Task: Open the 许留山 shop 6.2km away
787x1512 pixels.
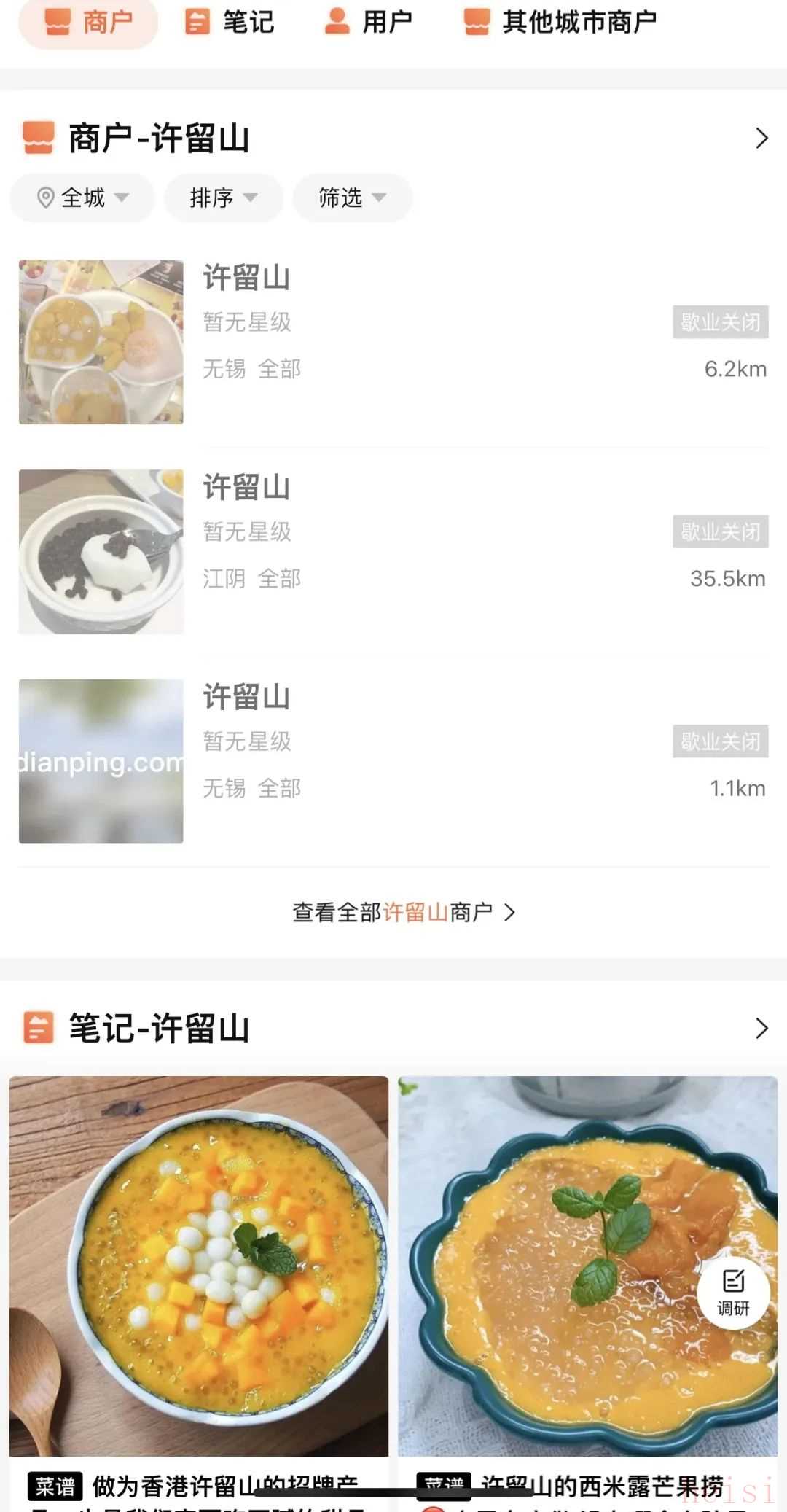Action: (x=393, y=341)
